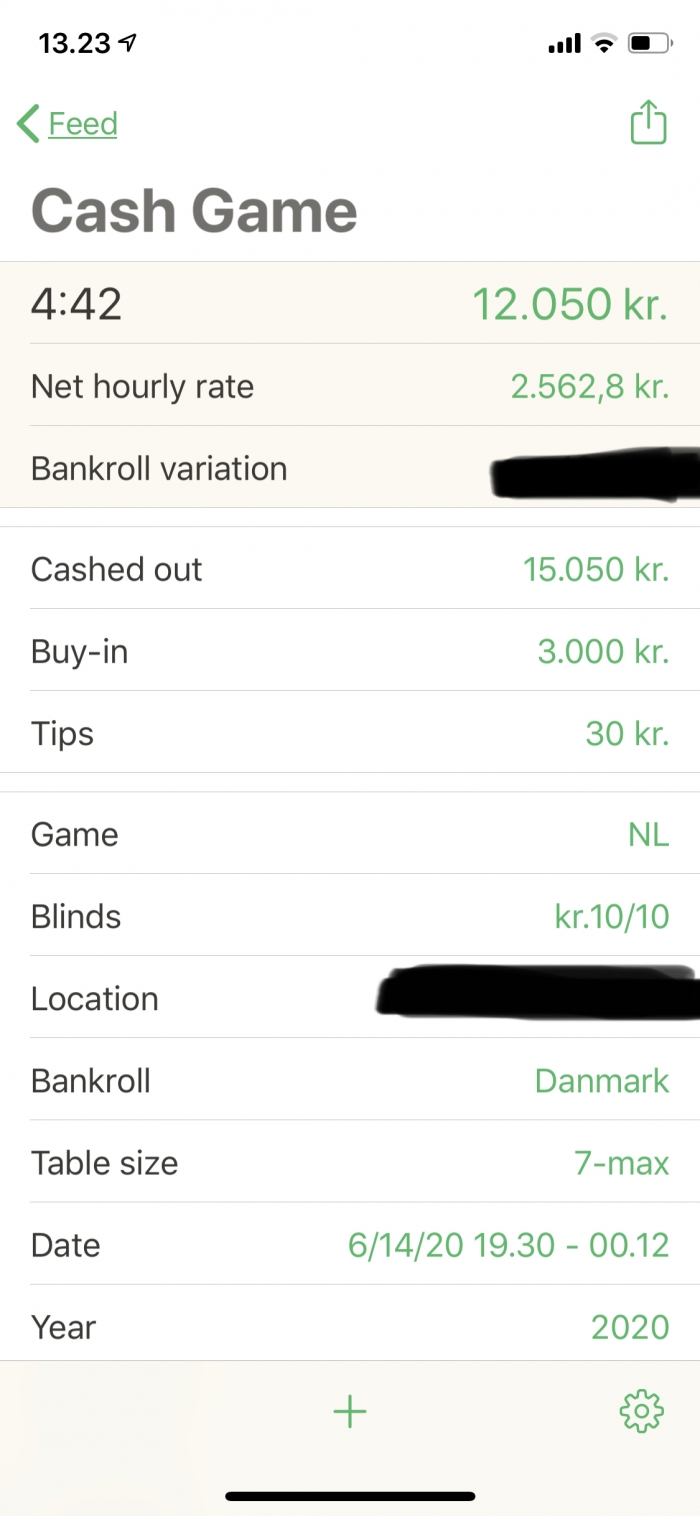Share this cash game session
700x1516 pixels.
648,123
